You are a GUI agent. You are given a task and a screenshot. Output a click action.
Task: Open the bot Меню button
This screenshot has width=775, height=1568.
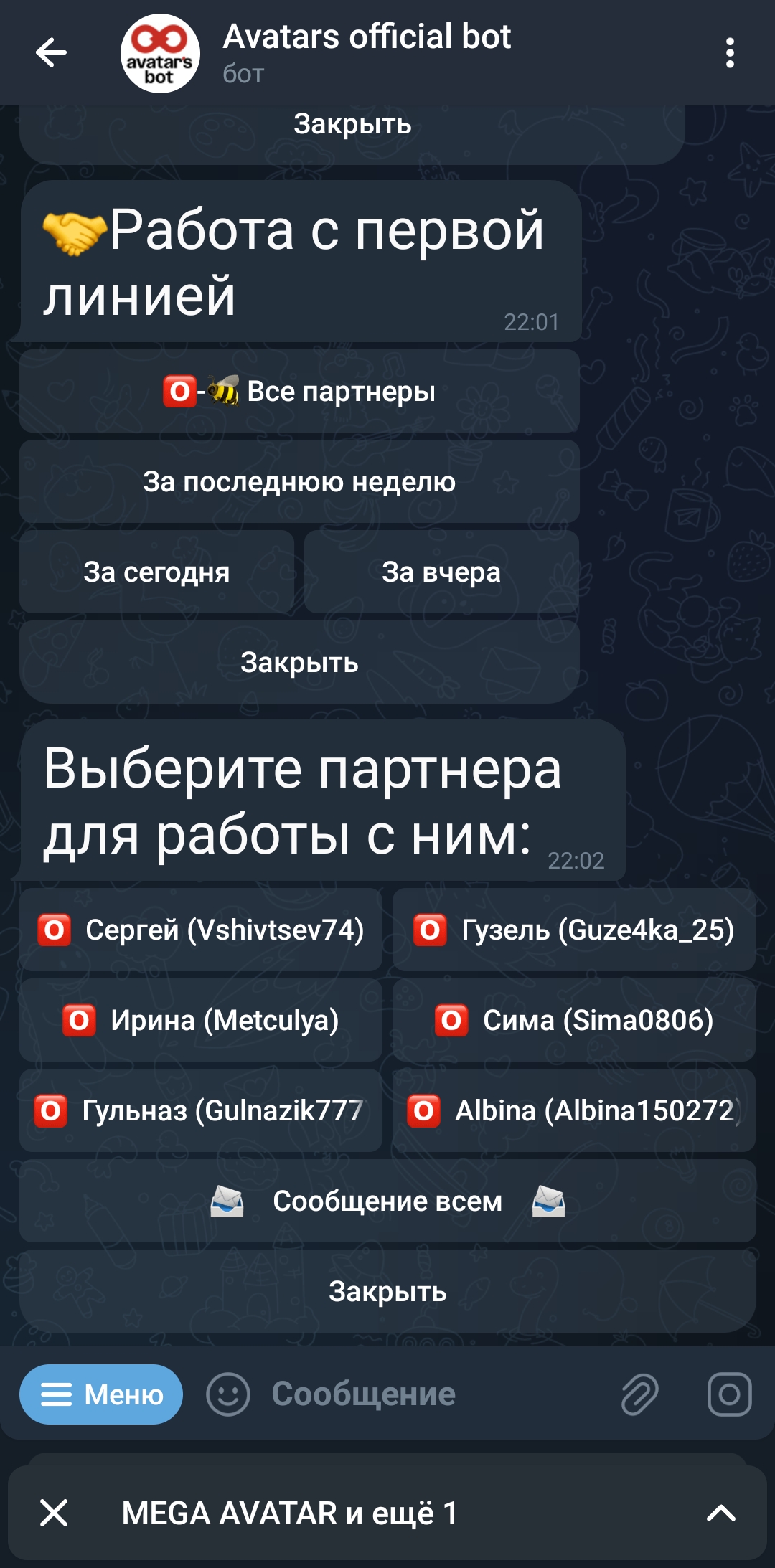(x=101, y=1395)
